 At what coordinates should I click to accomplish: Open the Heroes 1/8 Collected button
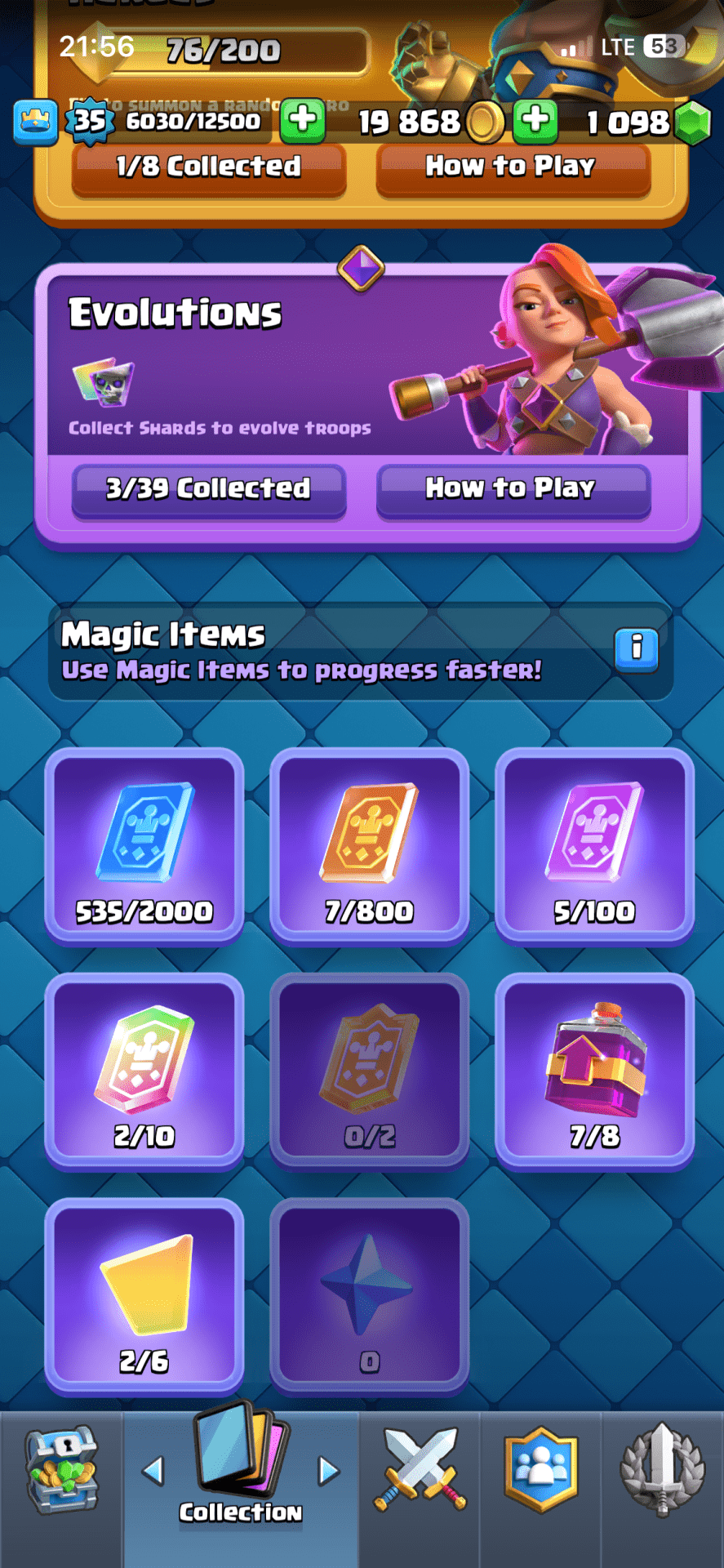pyautogui.click(x=209, y=168)
